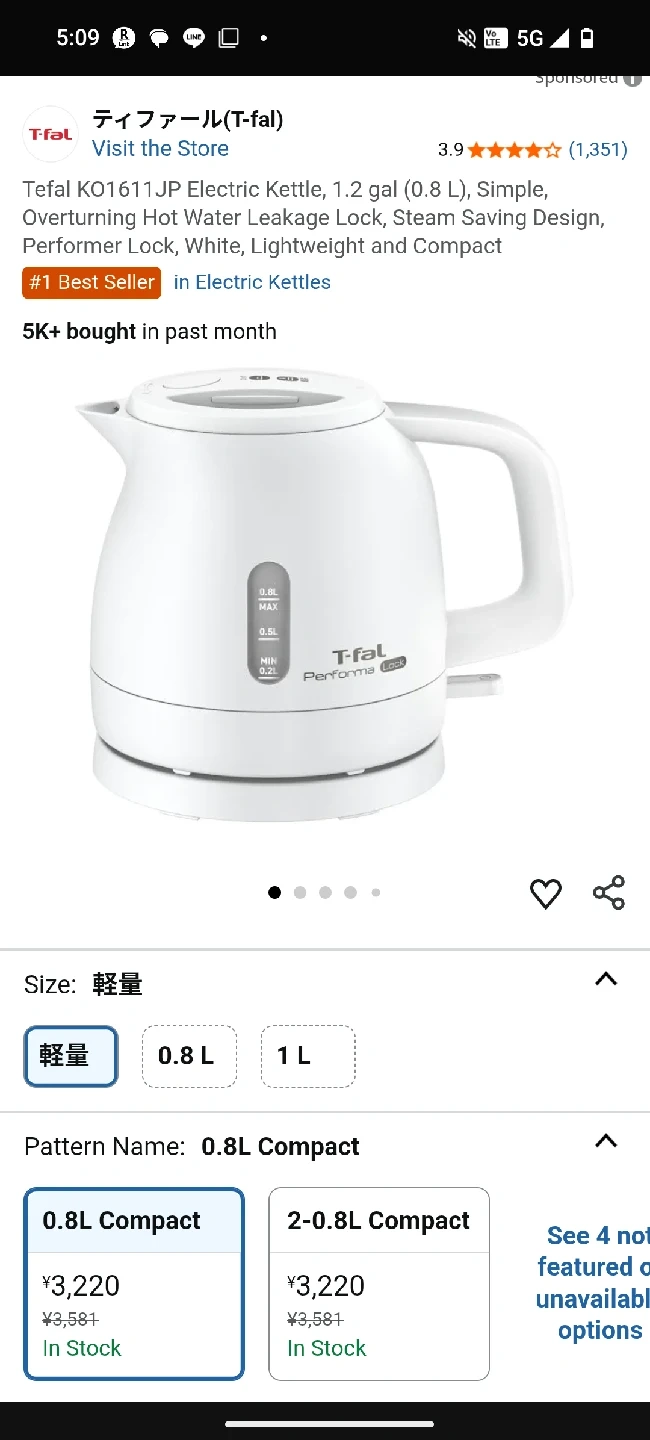This screenshot has height=1440, width=650.
Task: Select the 2-0.8L Compact pattern
Action: (378, 1283)
